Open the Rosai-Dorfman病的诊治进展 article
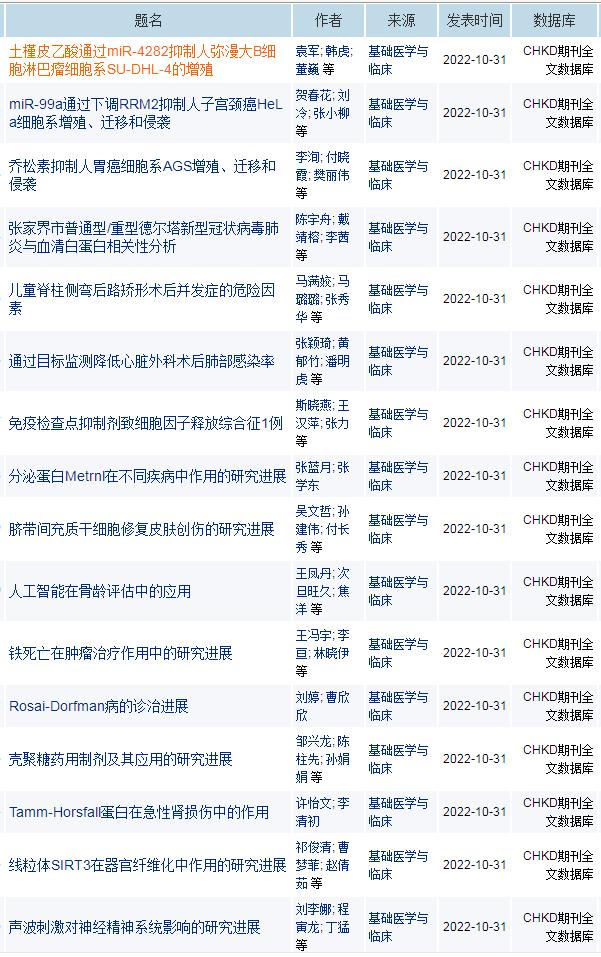The width and height of the screenshot is (601, 957). (x=99, y=706)
